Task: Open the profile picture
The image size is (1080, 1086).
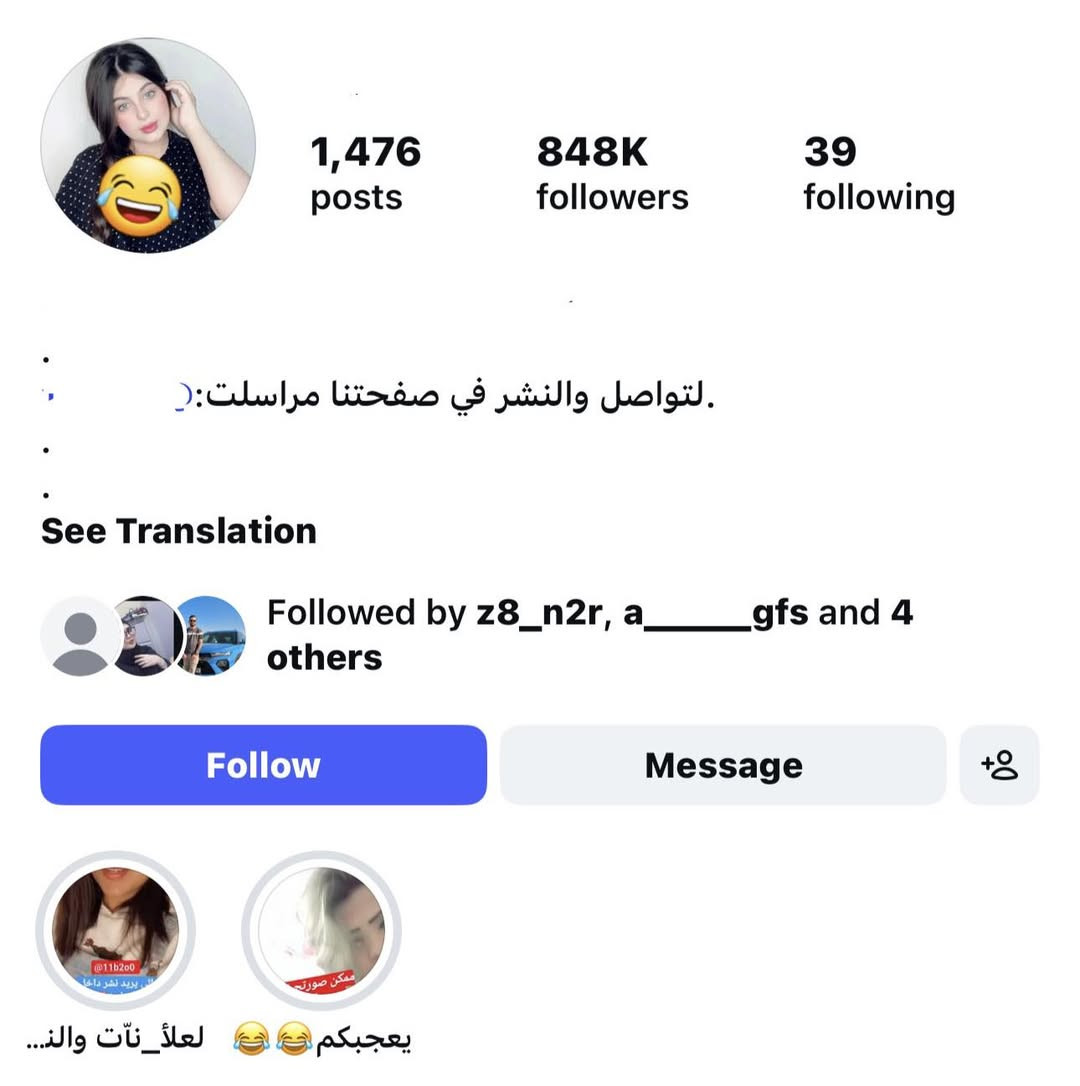Action: [x=148, y=145]
